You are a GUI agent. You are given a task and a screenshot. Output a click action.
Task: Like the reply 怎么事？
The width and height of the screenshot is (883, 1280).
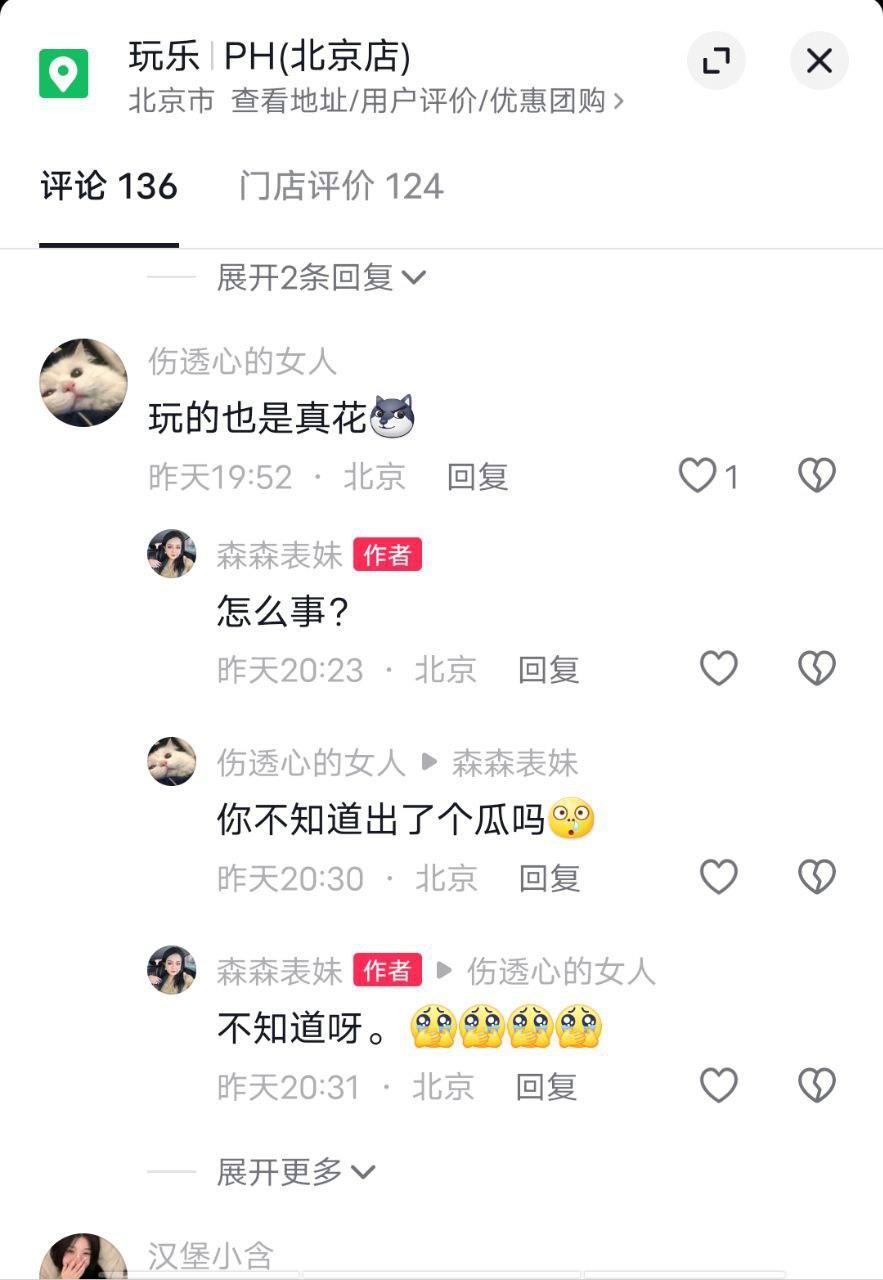click(718, 668)
